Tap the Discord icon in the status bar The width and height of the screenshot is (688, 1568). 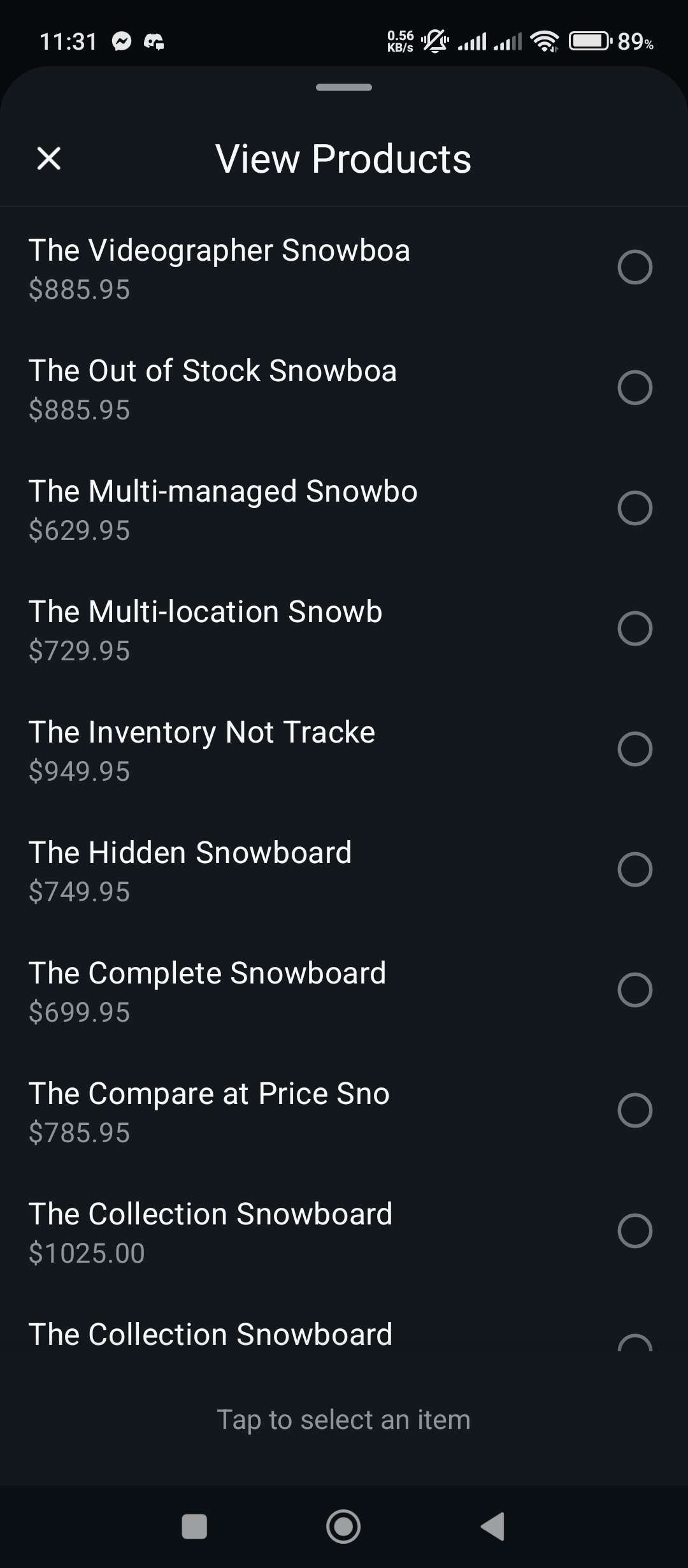pos(153,41)
